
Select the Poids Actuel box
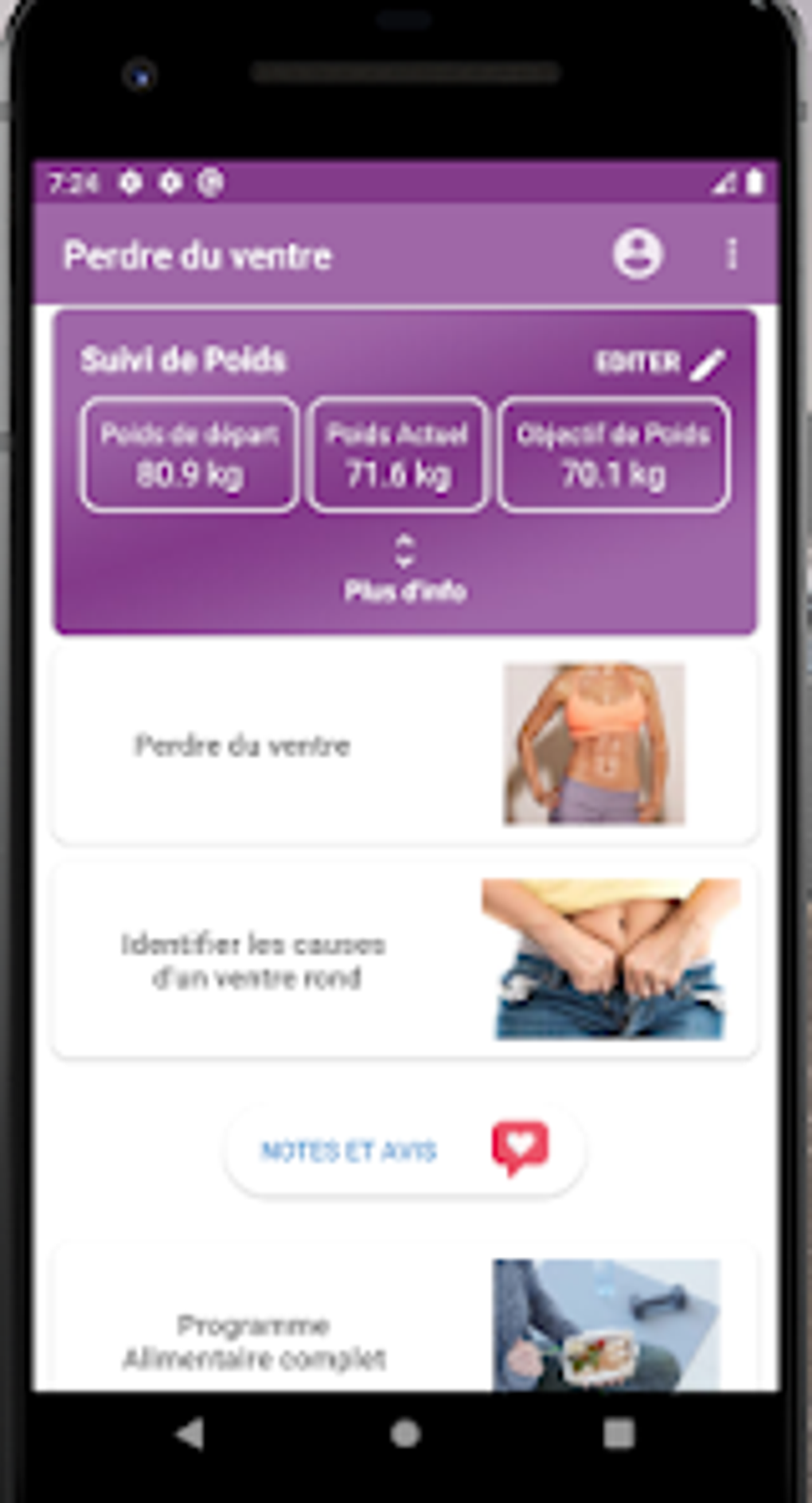click(x=398, y=455)
